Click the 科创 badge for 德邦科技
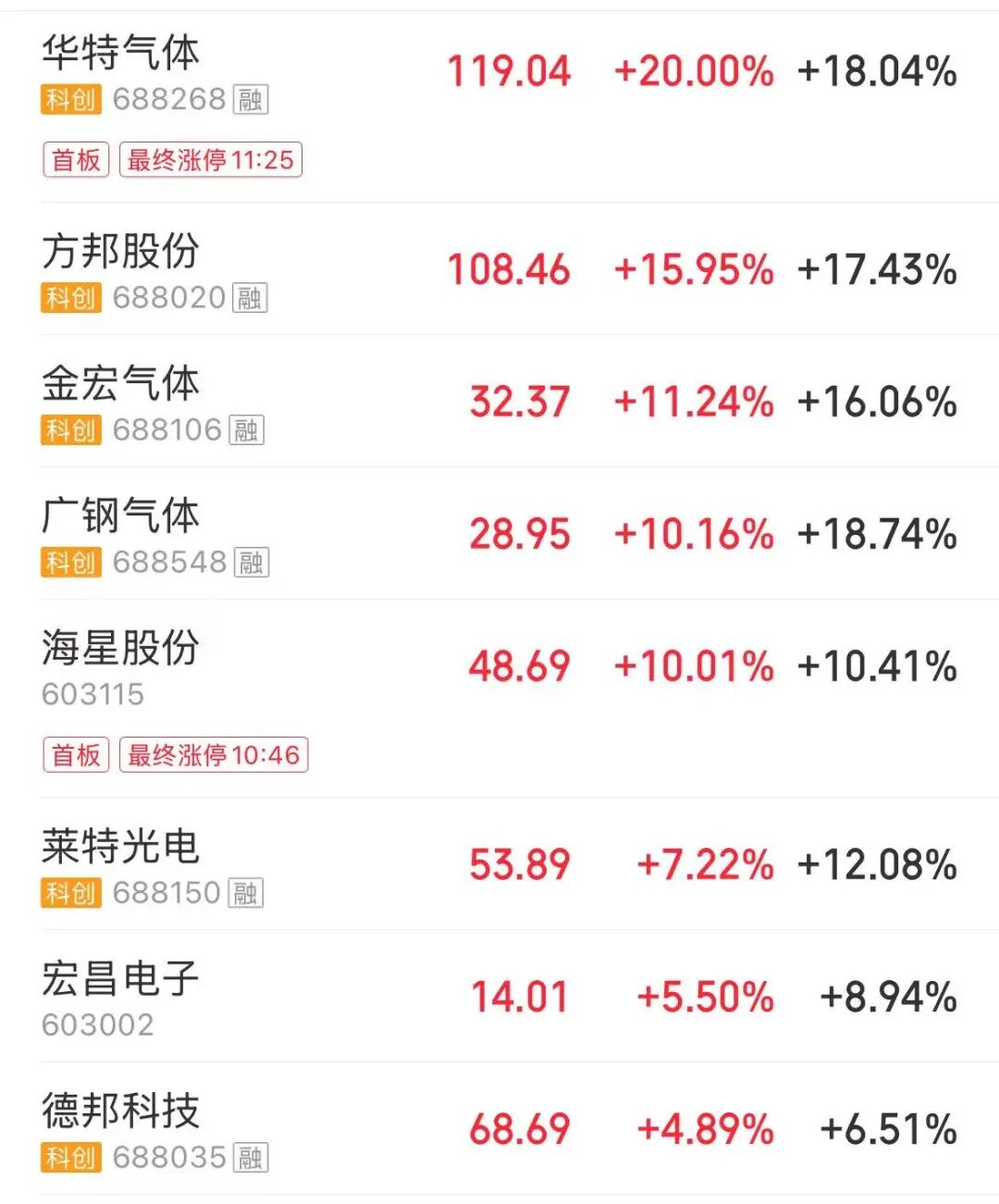The image size is (999, 1204). 70,1157
